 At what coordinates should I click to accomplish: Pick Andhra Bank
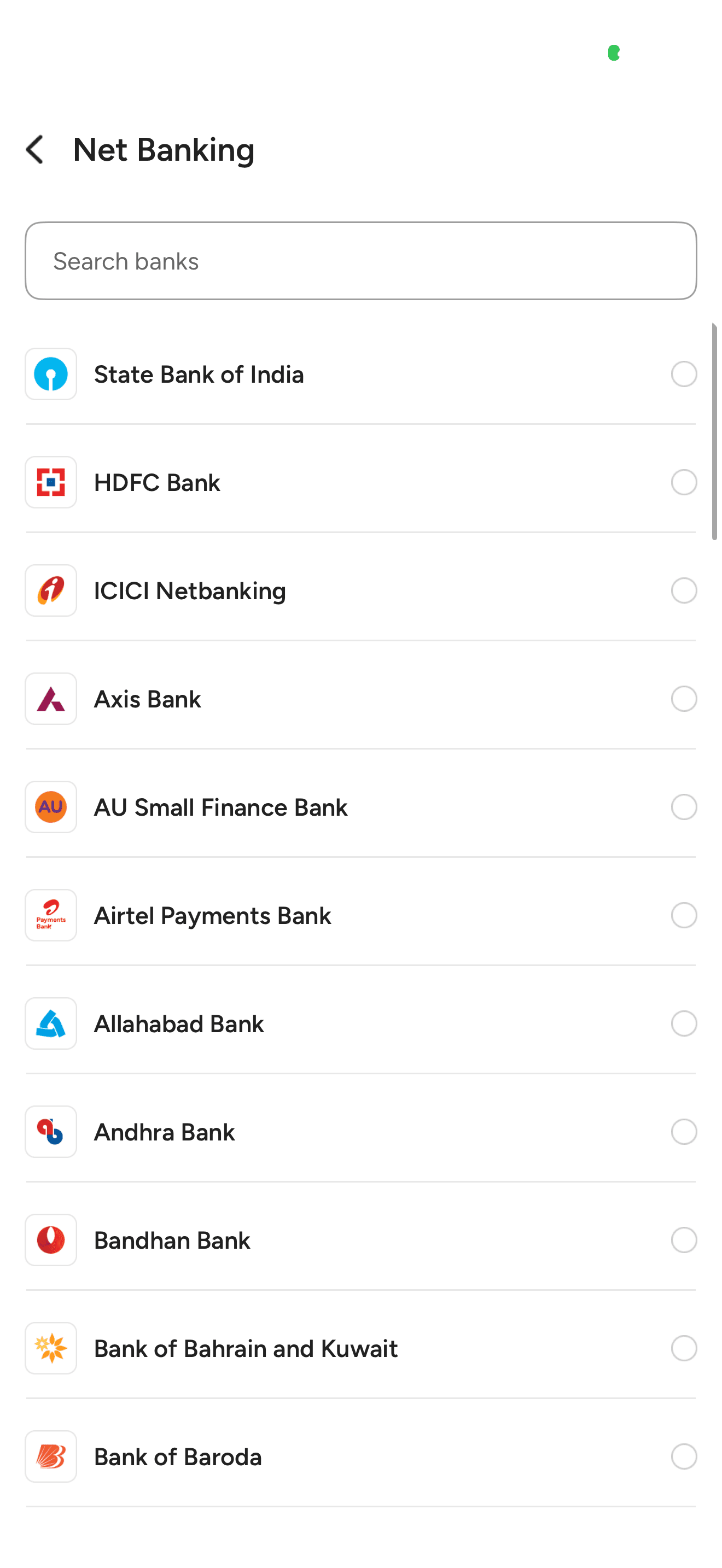tap(360, 1133)
